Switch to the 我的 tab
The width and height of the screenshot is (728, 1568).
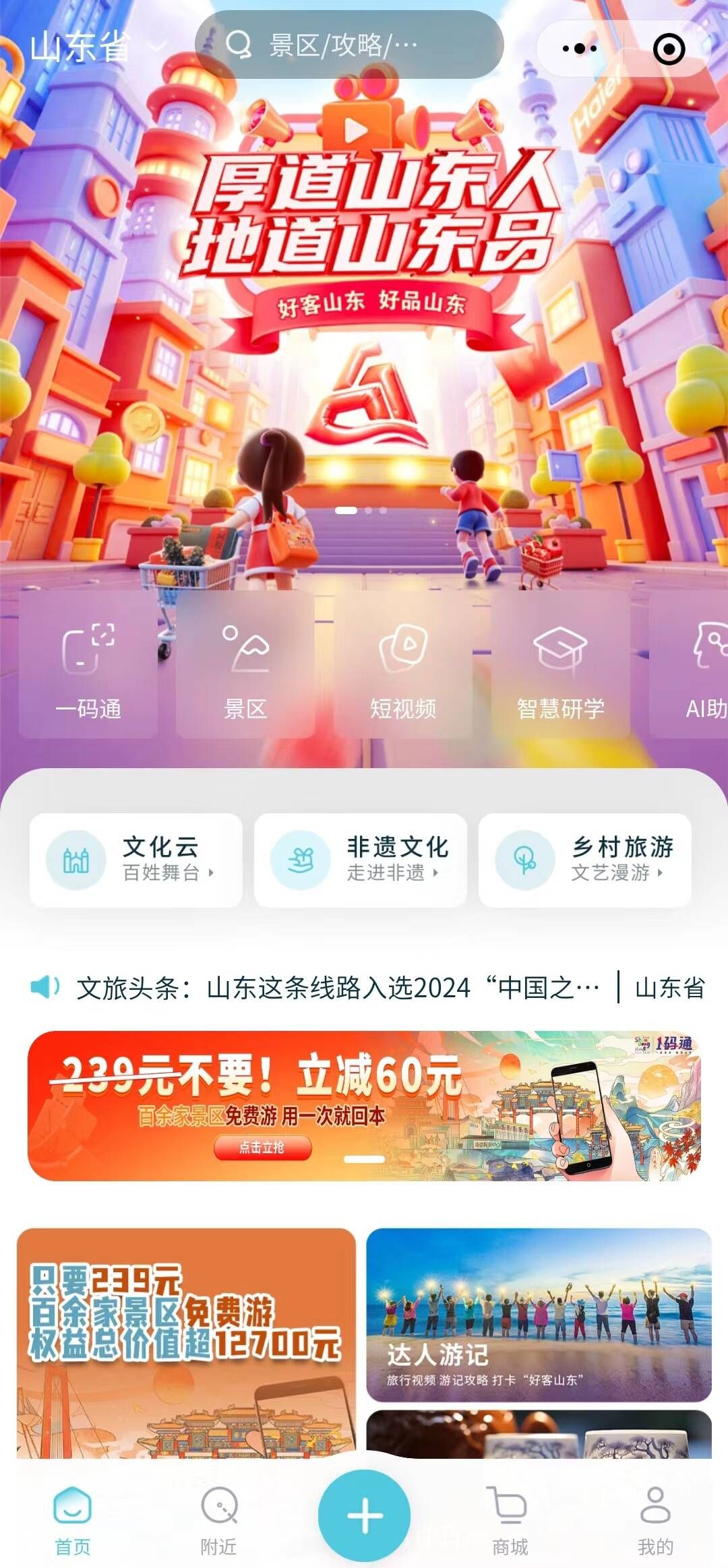[x=655, y=1515]
